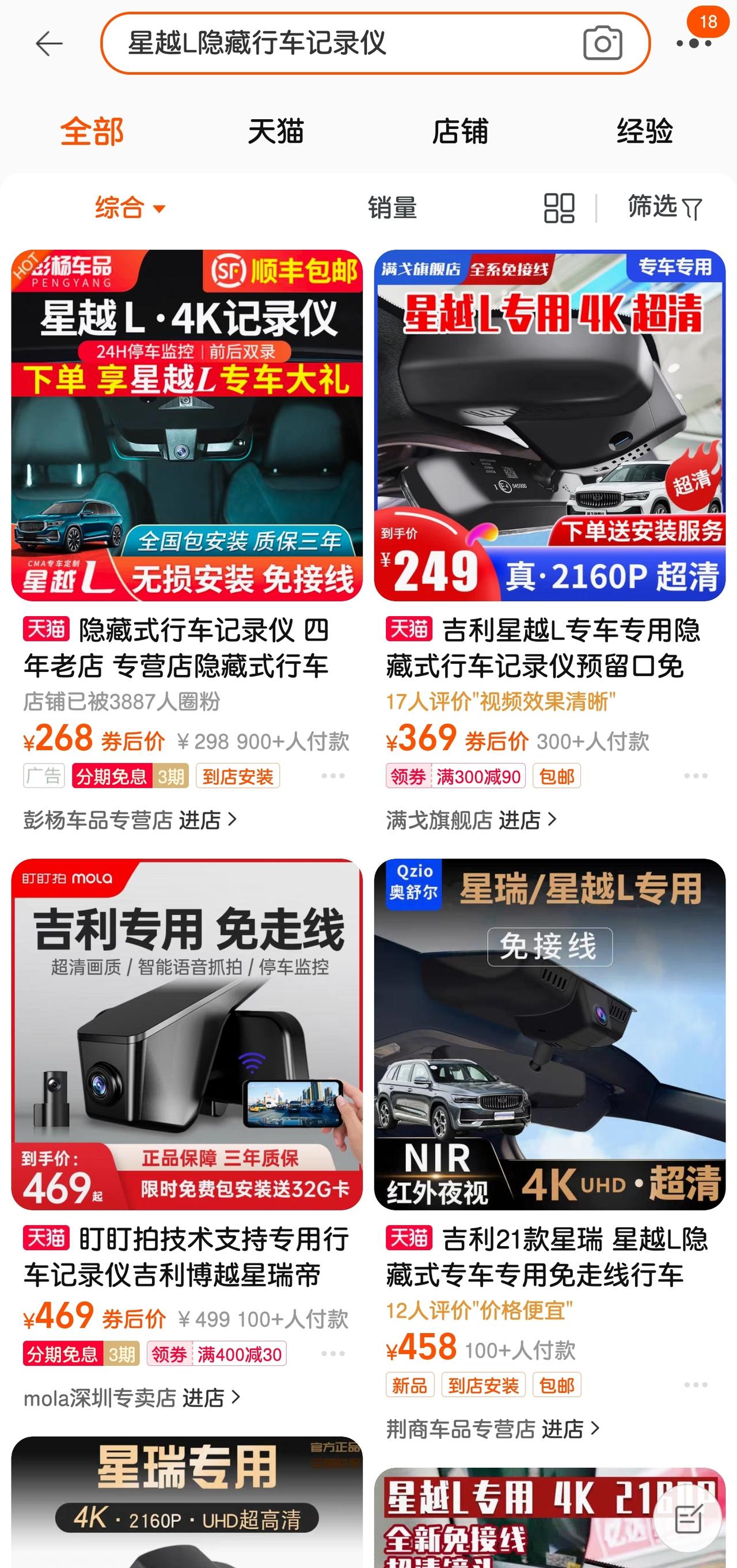Expand the 综合 sort dropdown
Viewport: 737px width, 1568px height.
point(130,208)
